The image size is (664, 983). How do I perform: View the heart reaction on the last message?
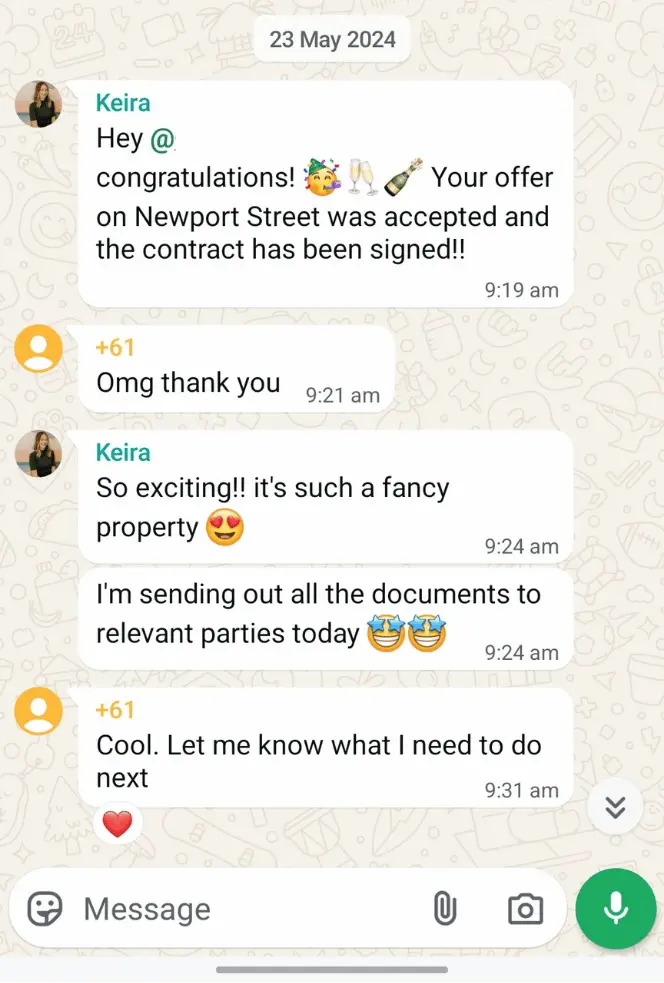[117, 825]
